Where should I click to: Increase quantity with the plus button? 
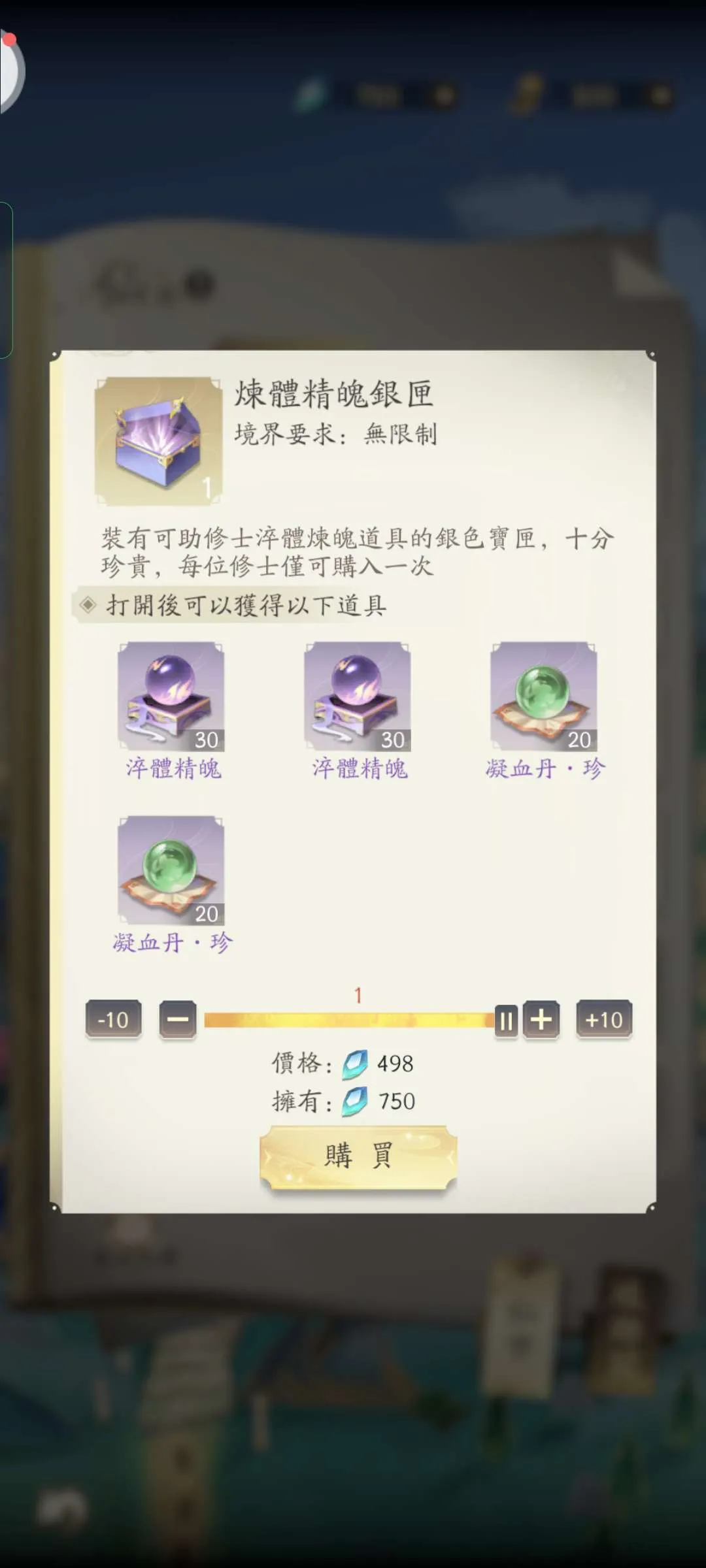[x=541, y=1019]
